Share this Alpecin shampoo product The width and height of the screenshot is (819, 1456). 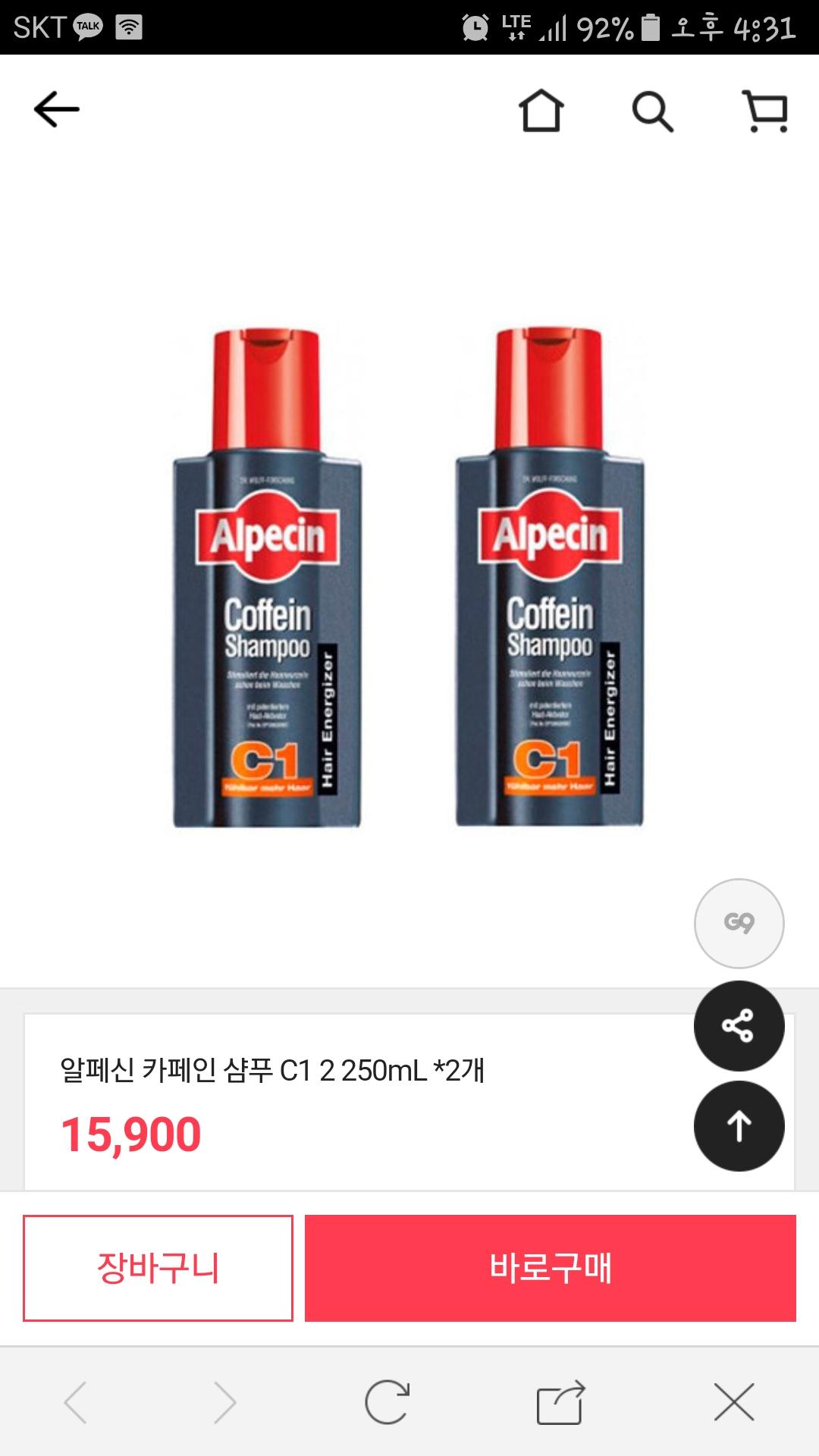739,1025
